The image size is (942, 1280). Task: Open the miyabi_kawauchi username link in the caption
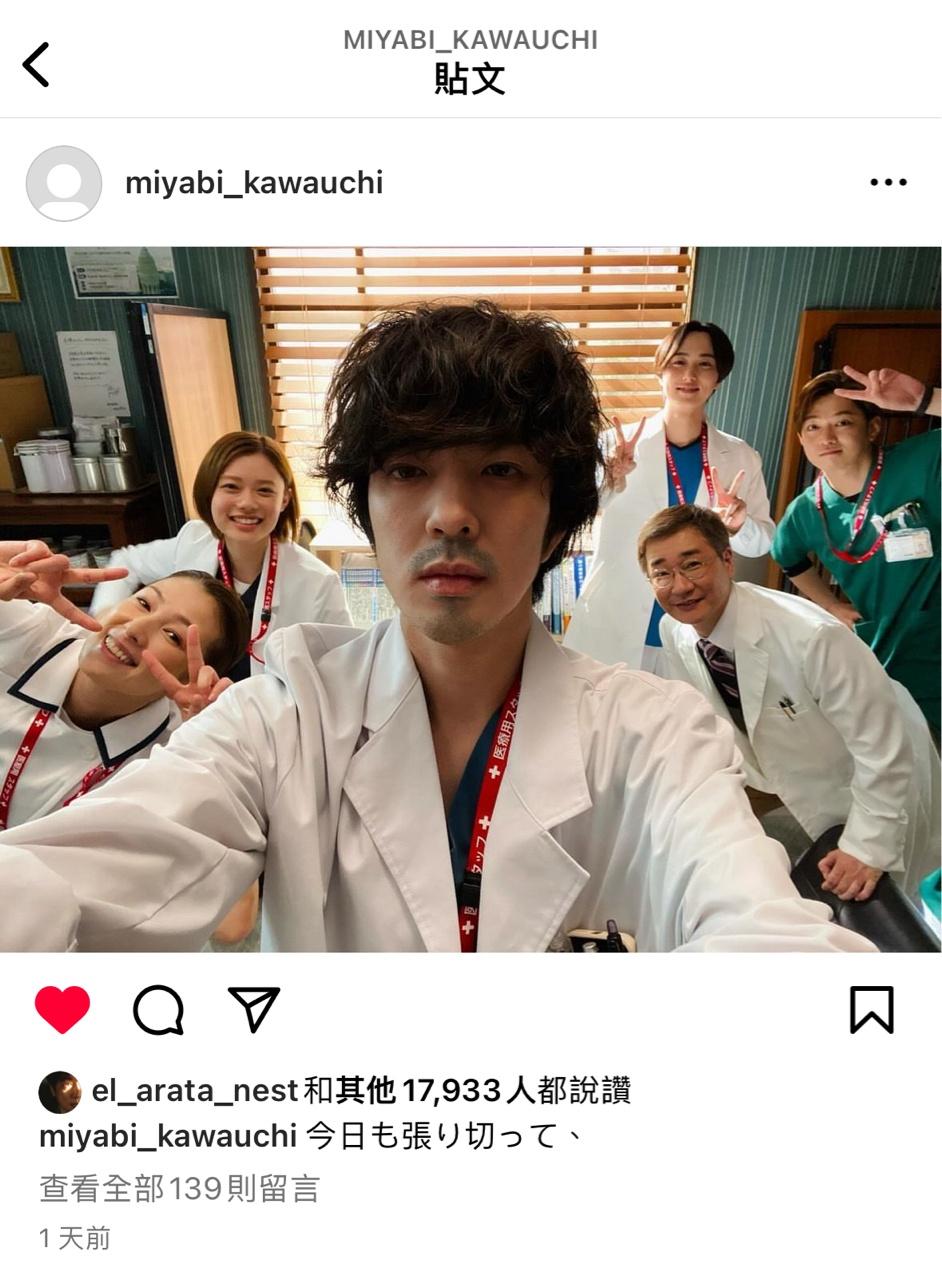(168, 1136)
